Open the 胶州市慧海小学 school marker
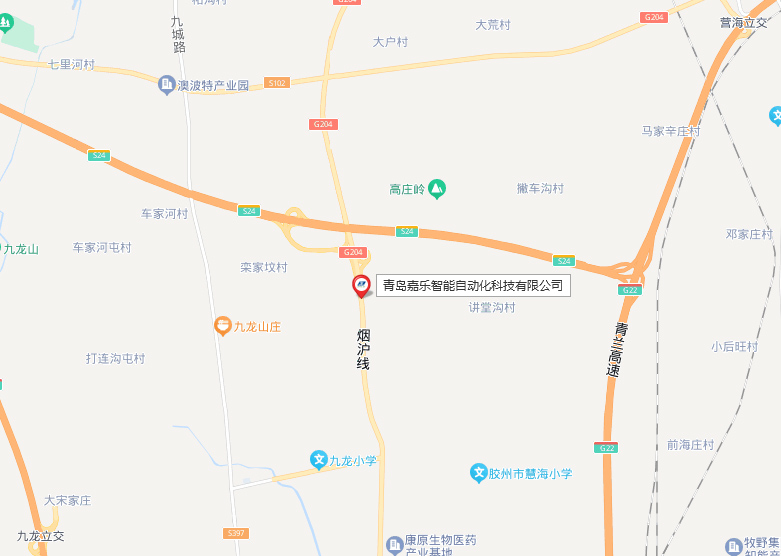The image size is (781, 556). [x=479, y=473]
